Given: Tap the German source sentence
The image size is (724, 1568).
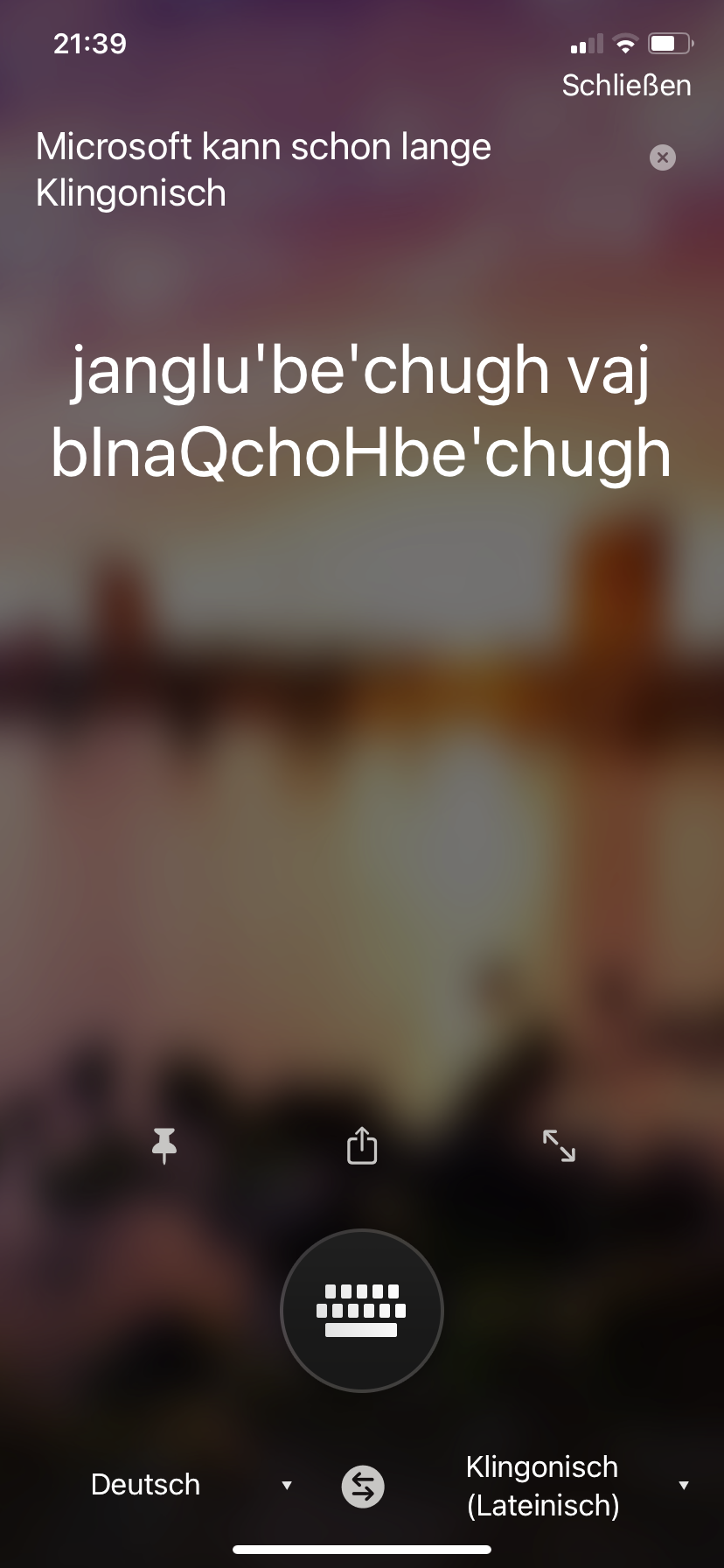Looking at the screenshot, I should click(x=262, y=168).
